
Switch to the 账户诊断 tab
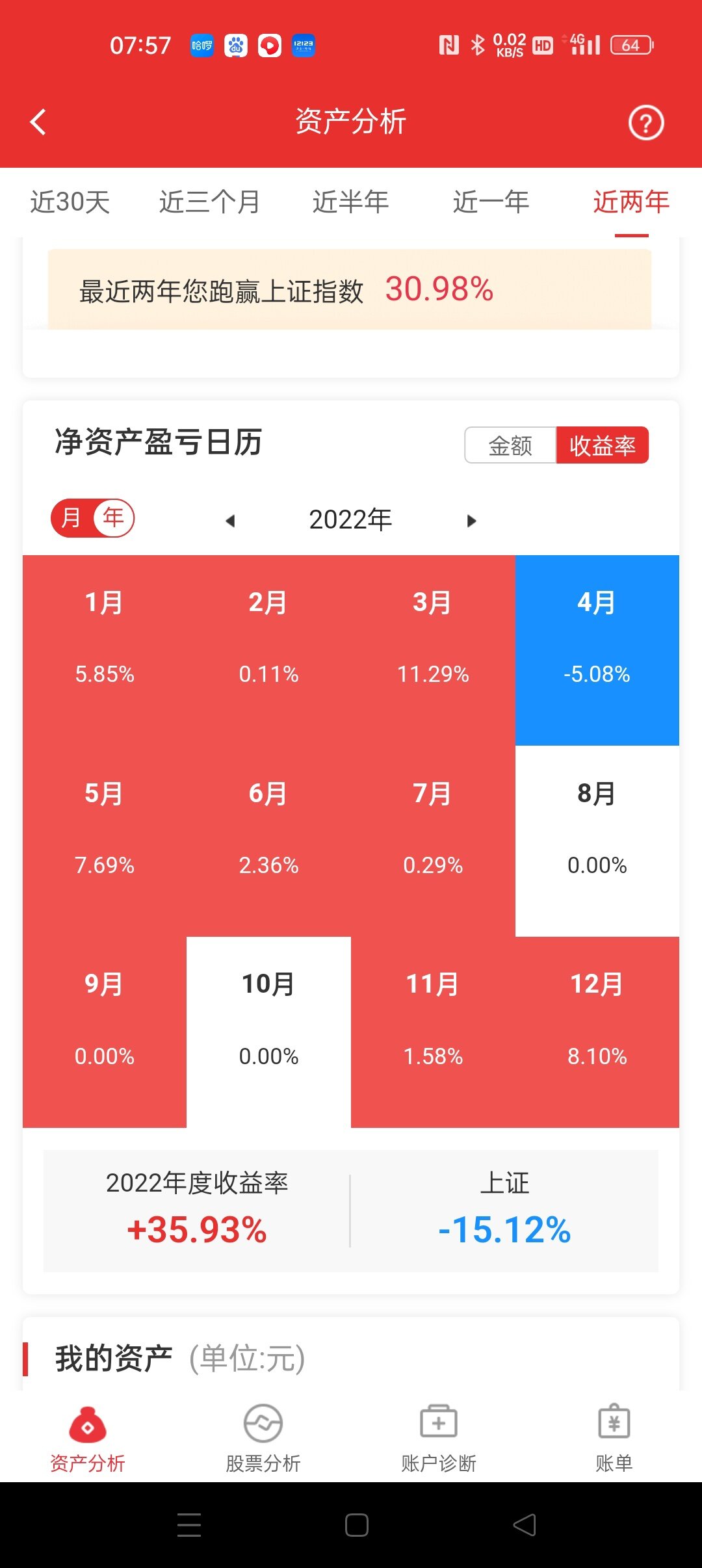(x=439, y=1438)
